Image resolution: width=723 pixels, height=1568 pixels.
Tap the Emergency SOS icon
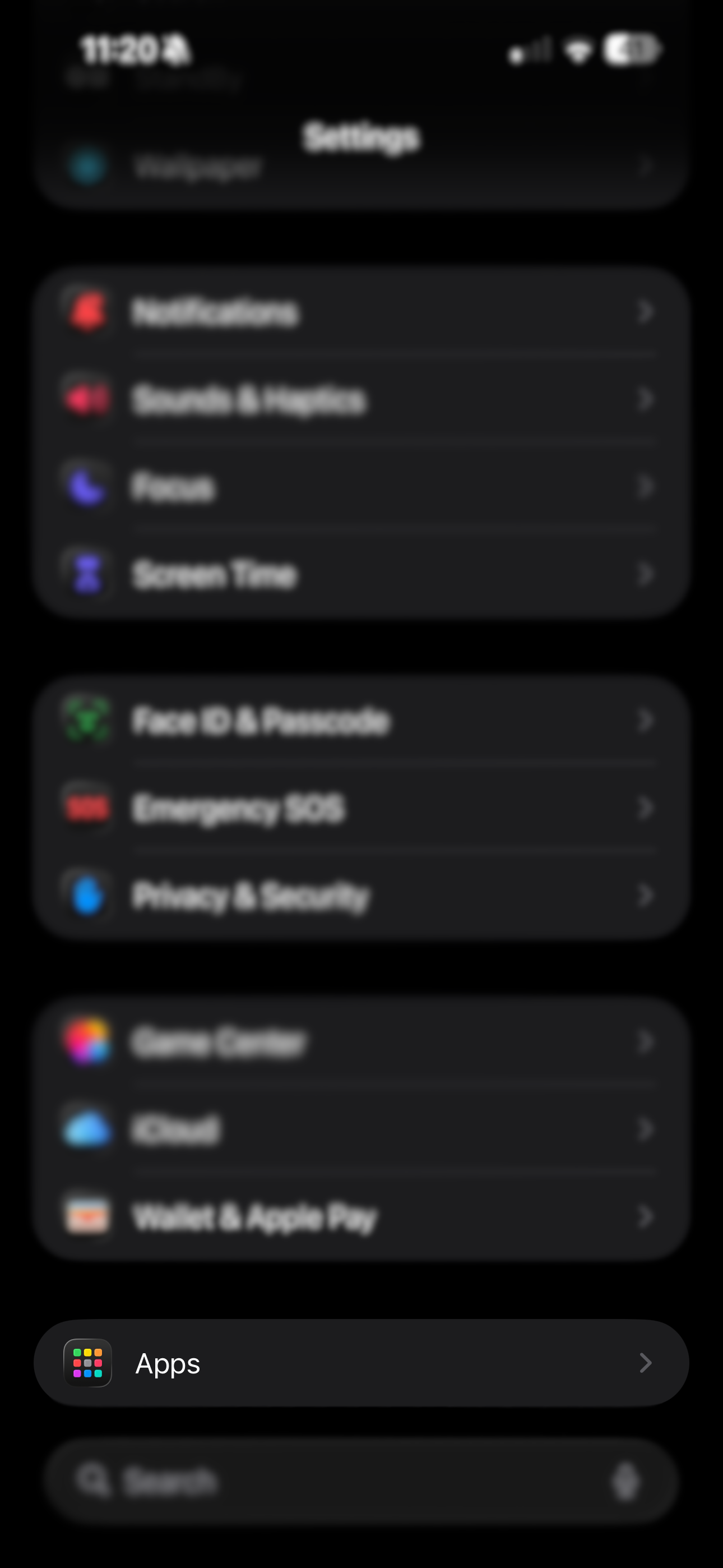point(87,808)
